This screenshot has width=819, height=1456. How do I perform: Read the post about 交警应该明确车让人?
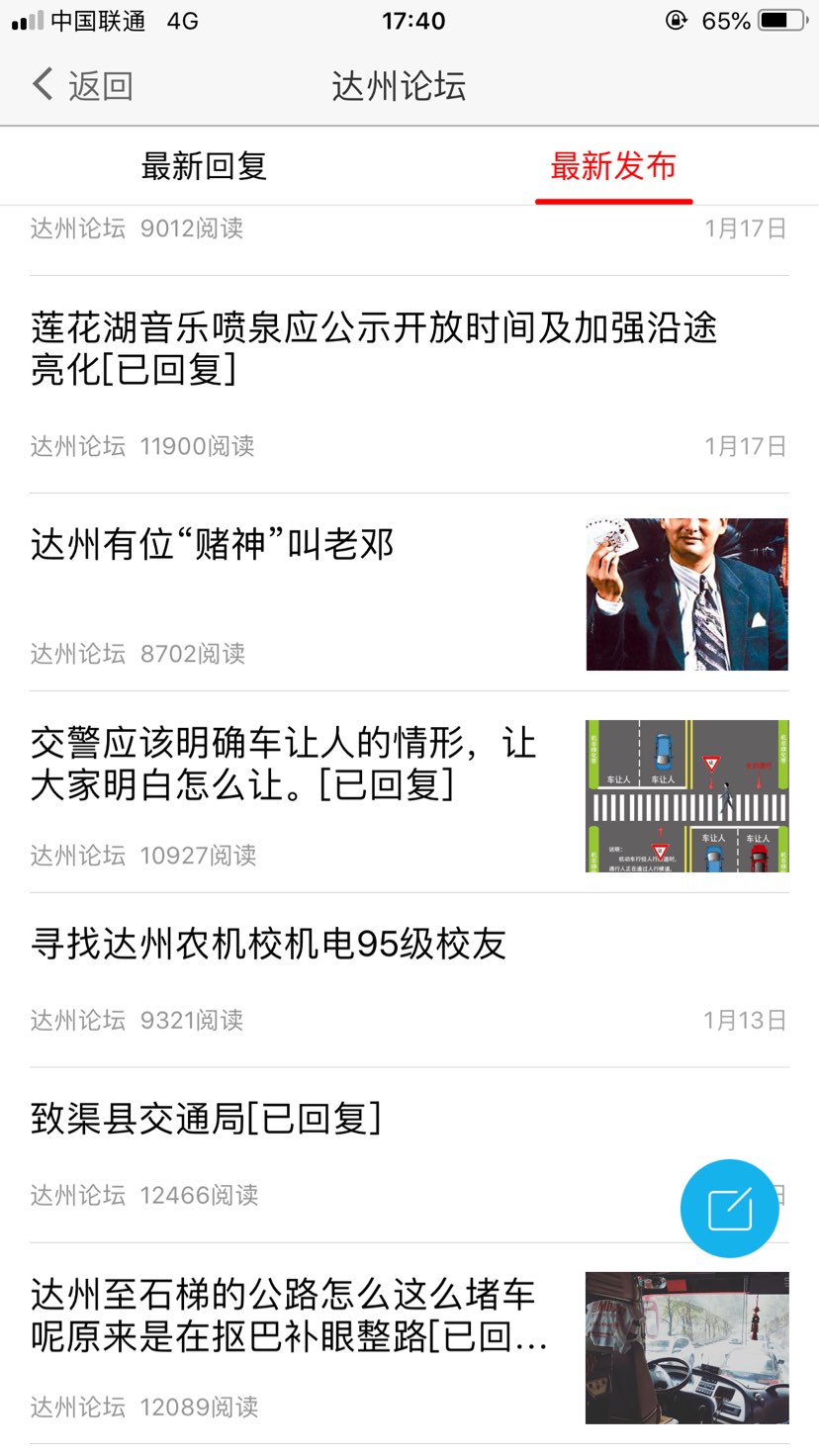tap(284, 765)
